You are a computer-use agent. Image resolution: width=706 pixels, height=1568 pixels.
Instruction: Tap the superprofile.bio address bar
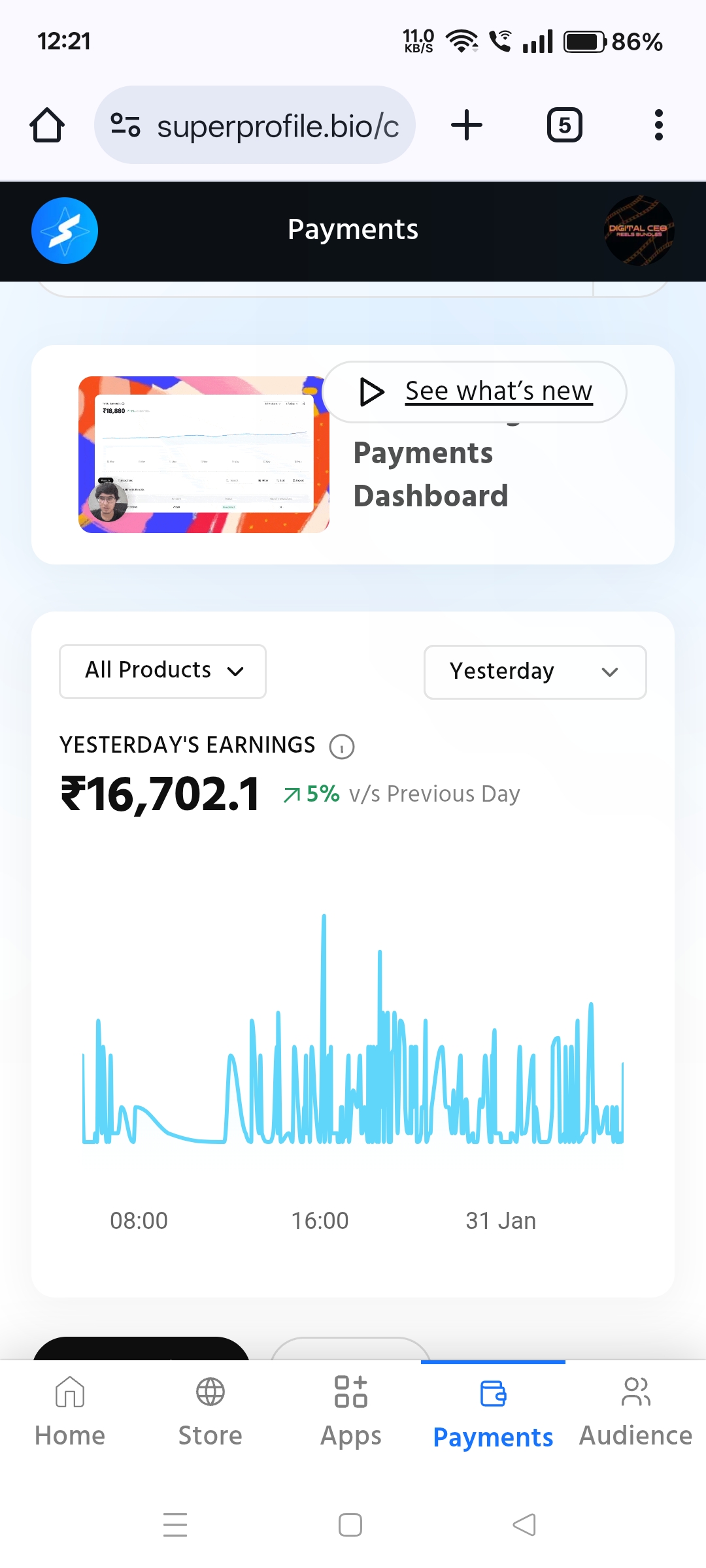click(x=255, y=125)
